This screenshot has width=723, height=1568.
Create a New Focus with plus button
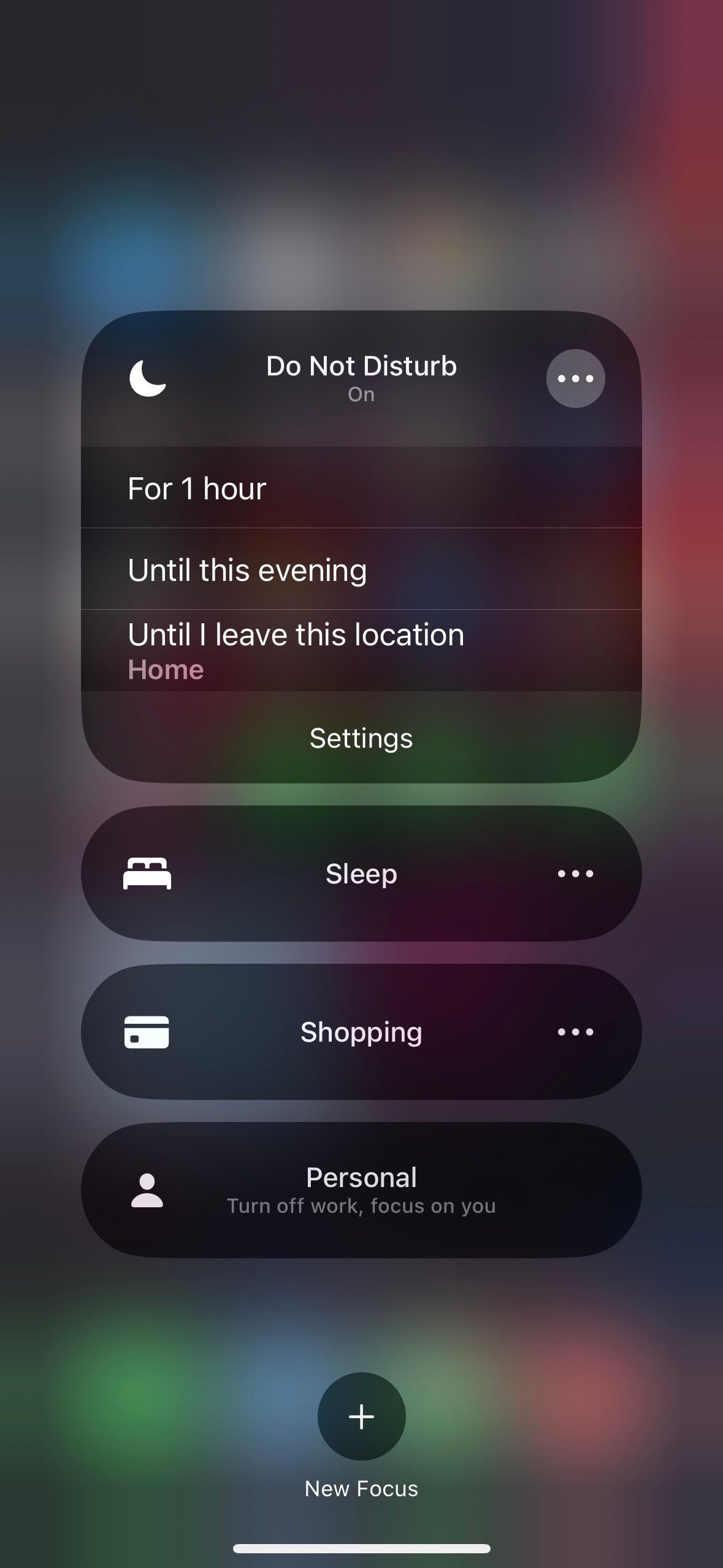tap(361, 1416)
